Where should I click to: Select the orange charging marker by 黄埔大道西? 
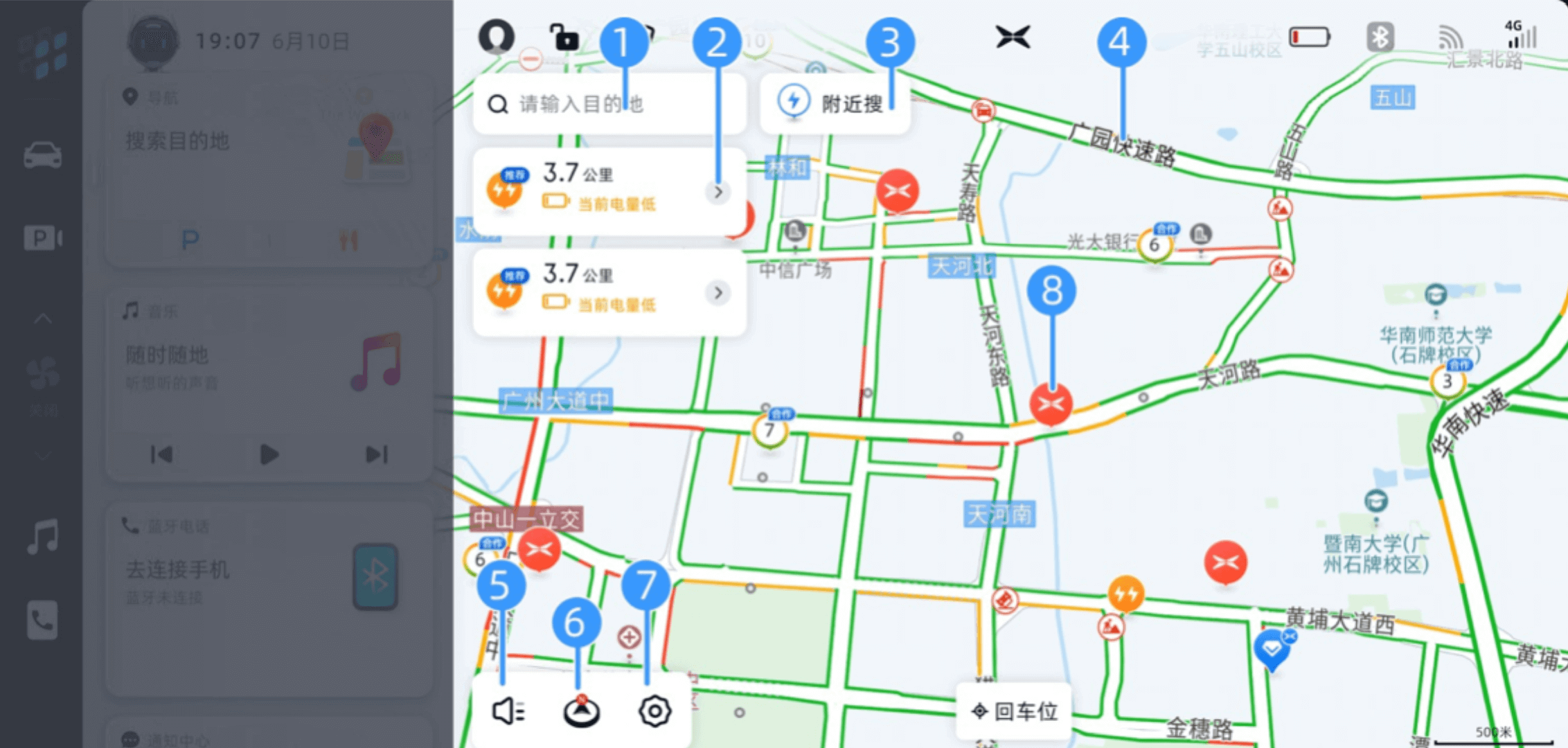[x=1126, y=593]
